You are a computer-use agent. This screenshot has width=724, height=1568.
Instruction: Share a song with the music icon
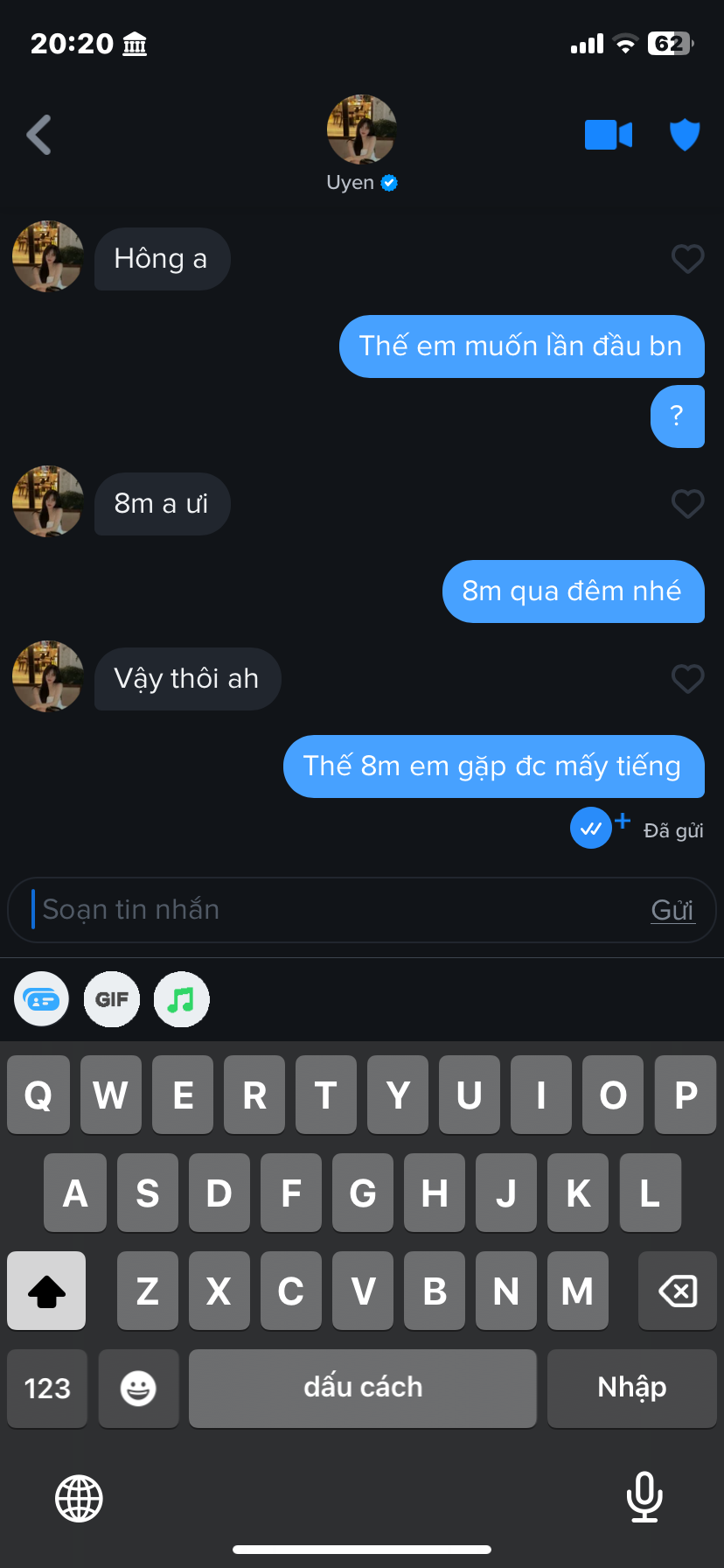click(x=182, y=999)
